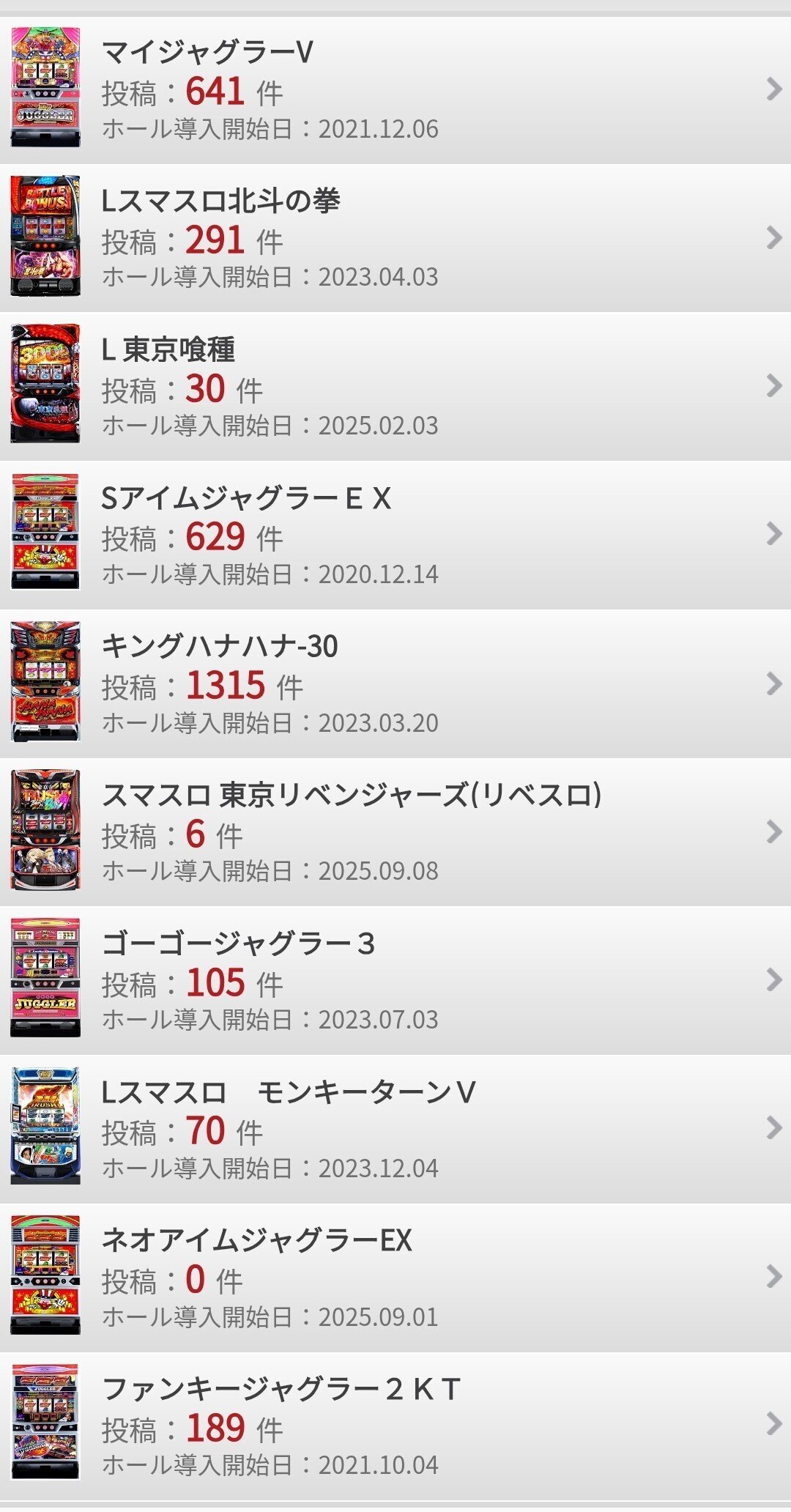Viewport: 791px width, 1512px height.
Task: Tap the Lスマスロ北斗の拳 machine thumbnail
Action: 45,236
